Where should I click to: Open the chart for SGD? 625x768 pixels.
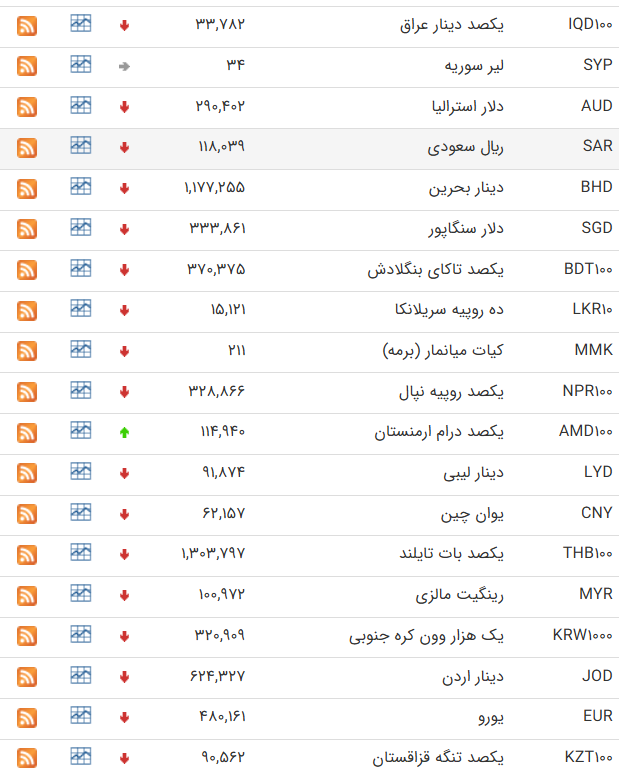click(81, 227)
